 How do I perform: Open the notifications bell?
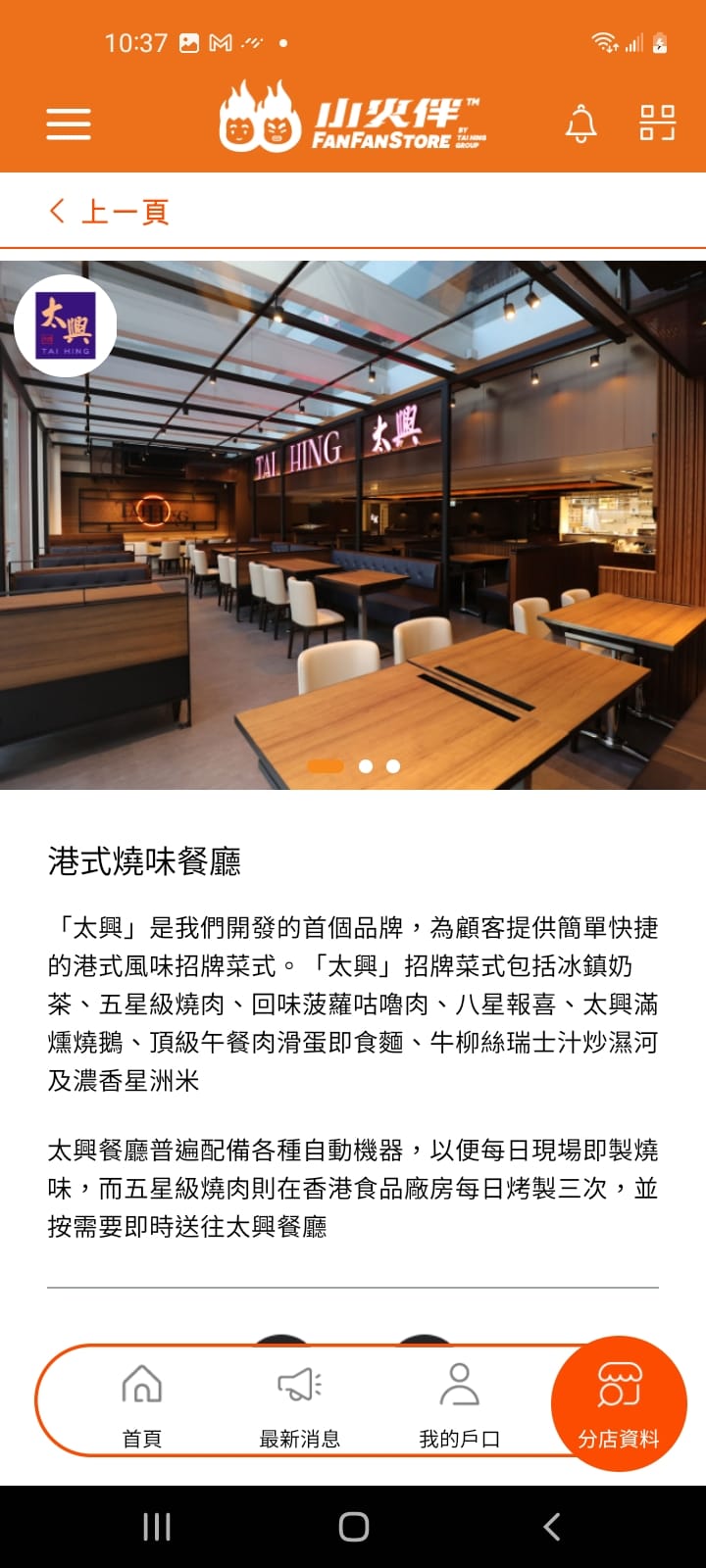click(x=580, y=124)
